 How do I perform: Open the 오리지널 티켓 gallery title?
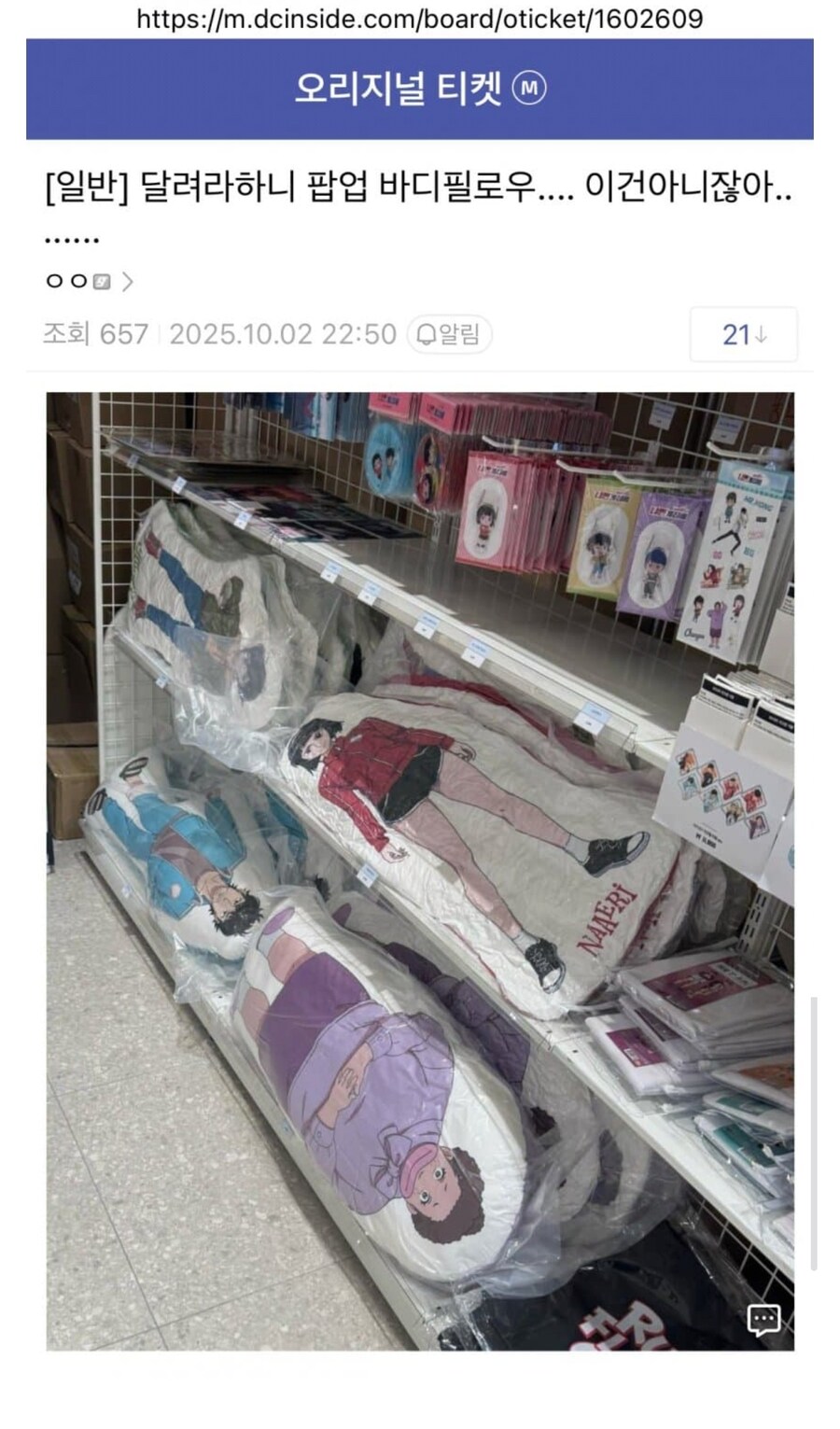(x=399, y=89)
